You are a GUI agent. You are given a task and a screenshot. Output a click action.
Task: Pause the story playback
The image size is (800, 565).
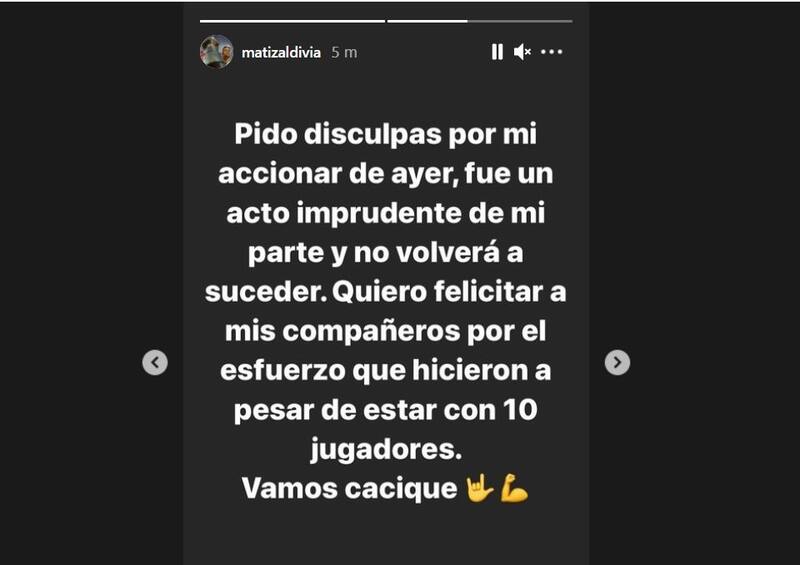pyautogui.click(x=497, y=52)
